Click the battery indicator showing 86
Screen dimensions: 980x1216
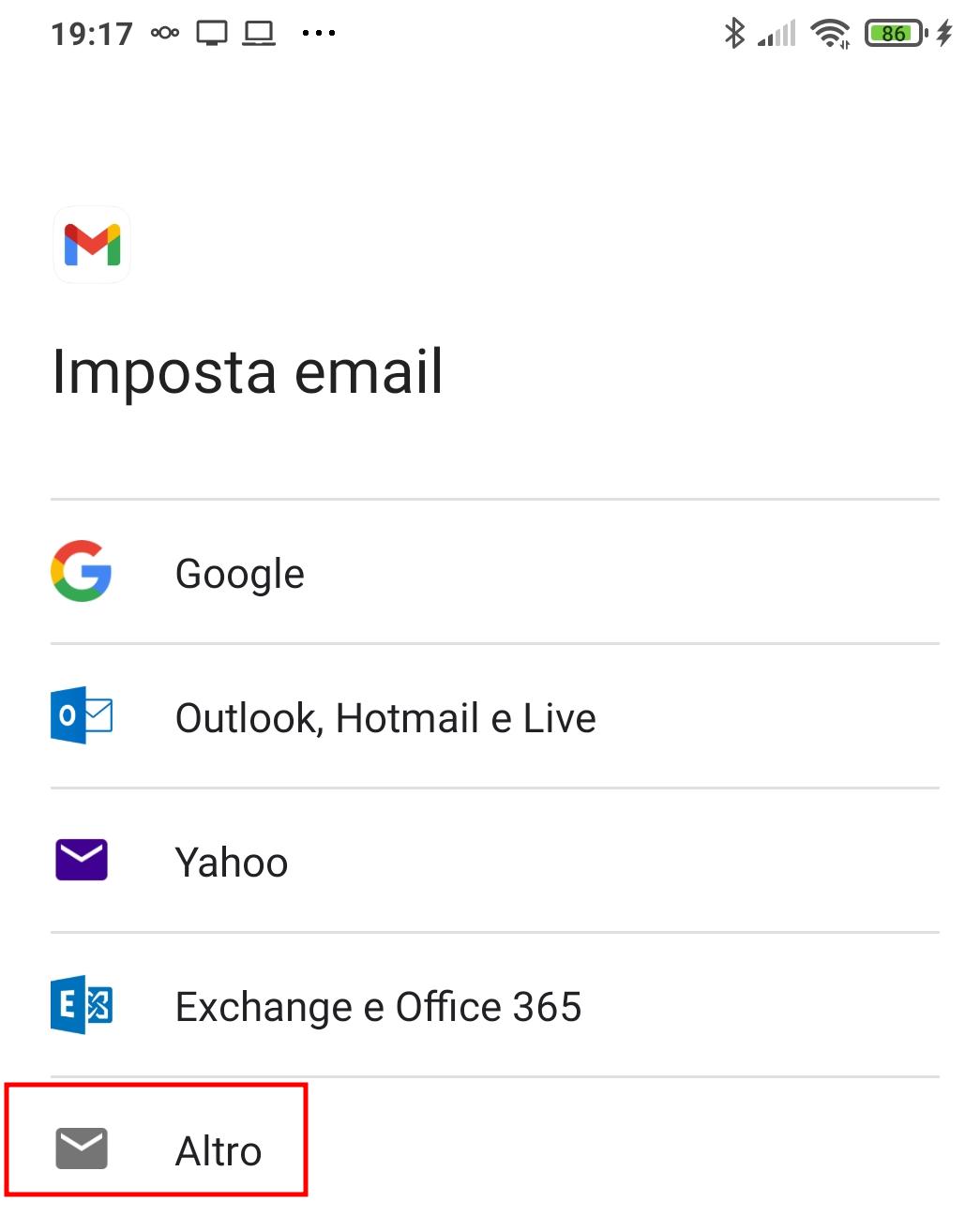[x=893, y=31]
